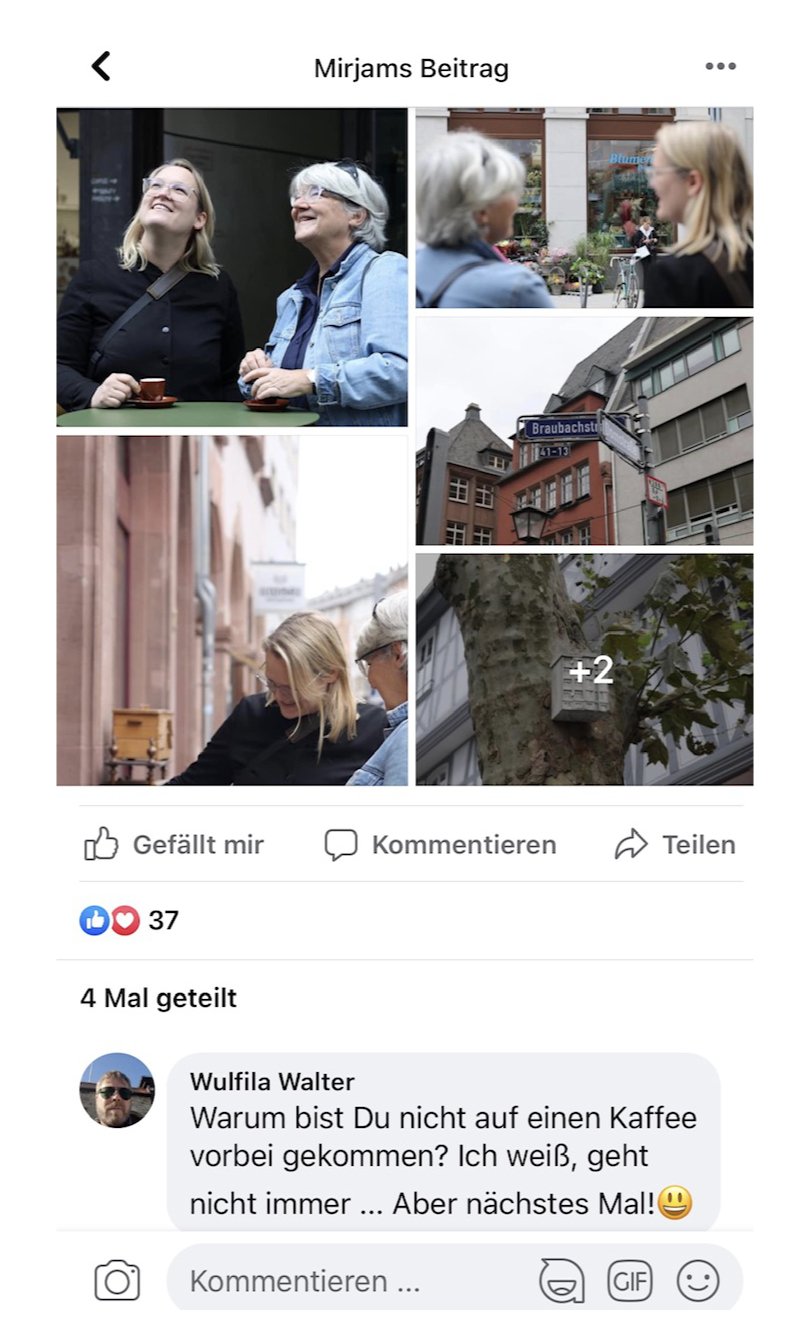Tap Kommentieren under the post
The image size is (810, 1340).
point(440,845)
